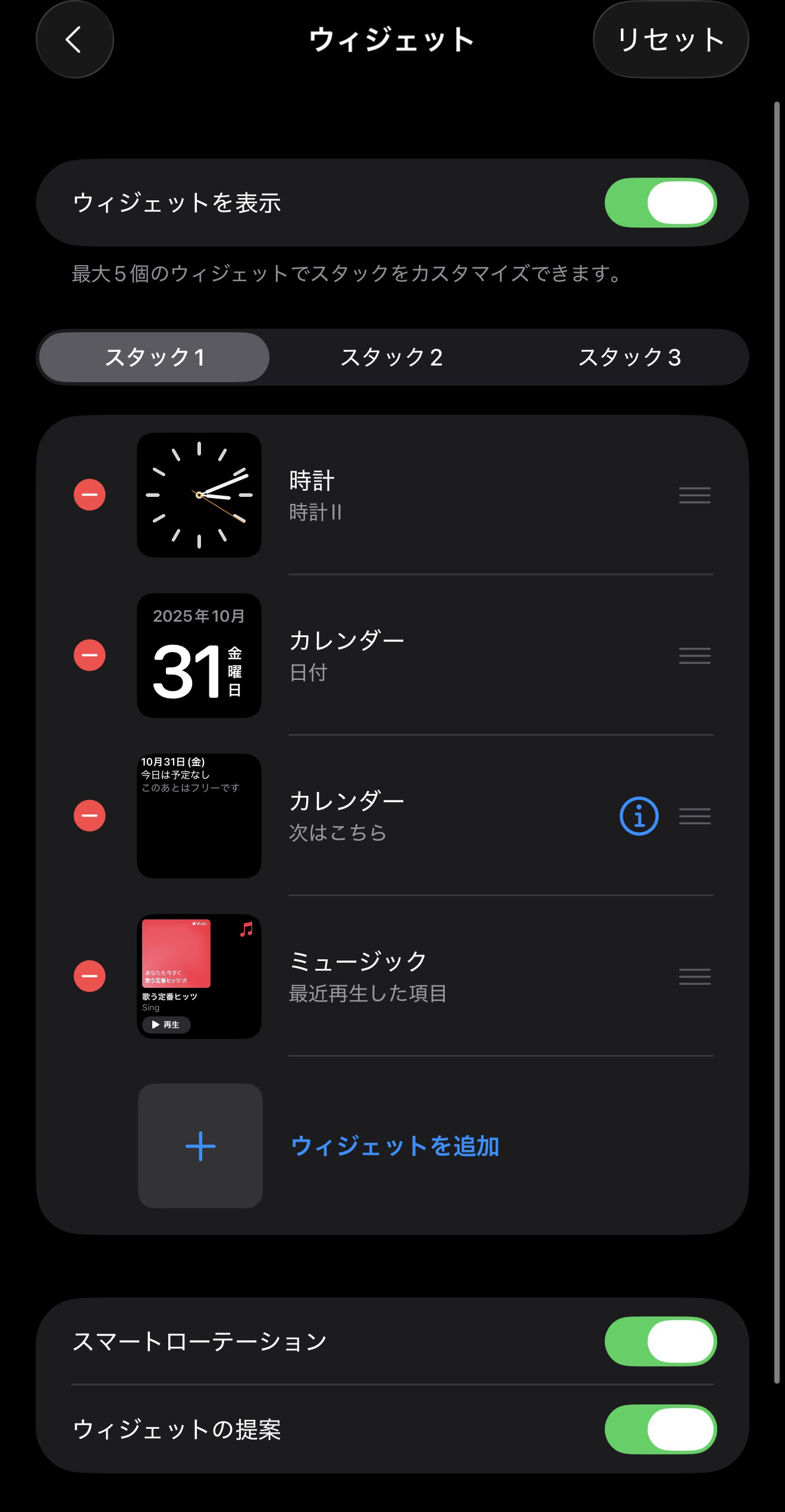The height and width of the screenshot is (1512, 785).
Task: Delete the カレンダー 次はこちら widget
Action: (90, 815)
